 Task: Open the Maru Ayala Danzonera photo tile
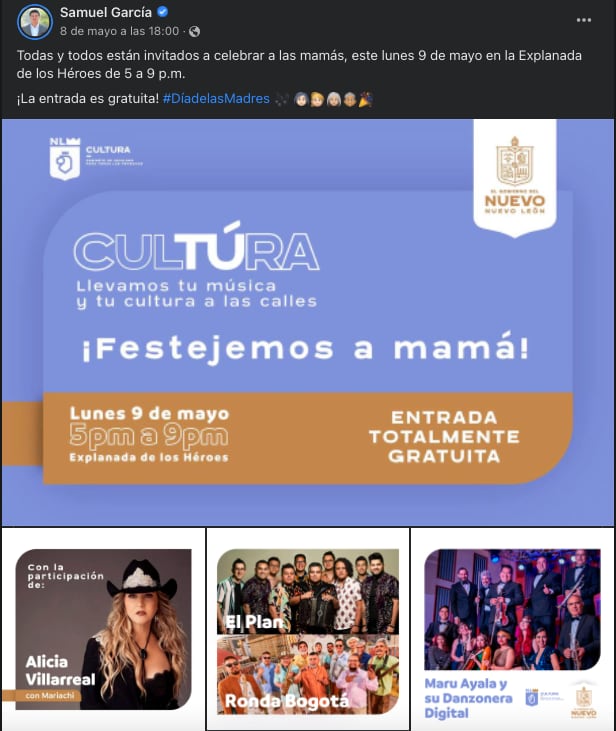[x=513, y=629]
